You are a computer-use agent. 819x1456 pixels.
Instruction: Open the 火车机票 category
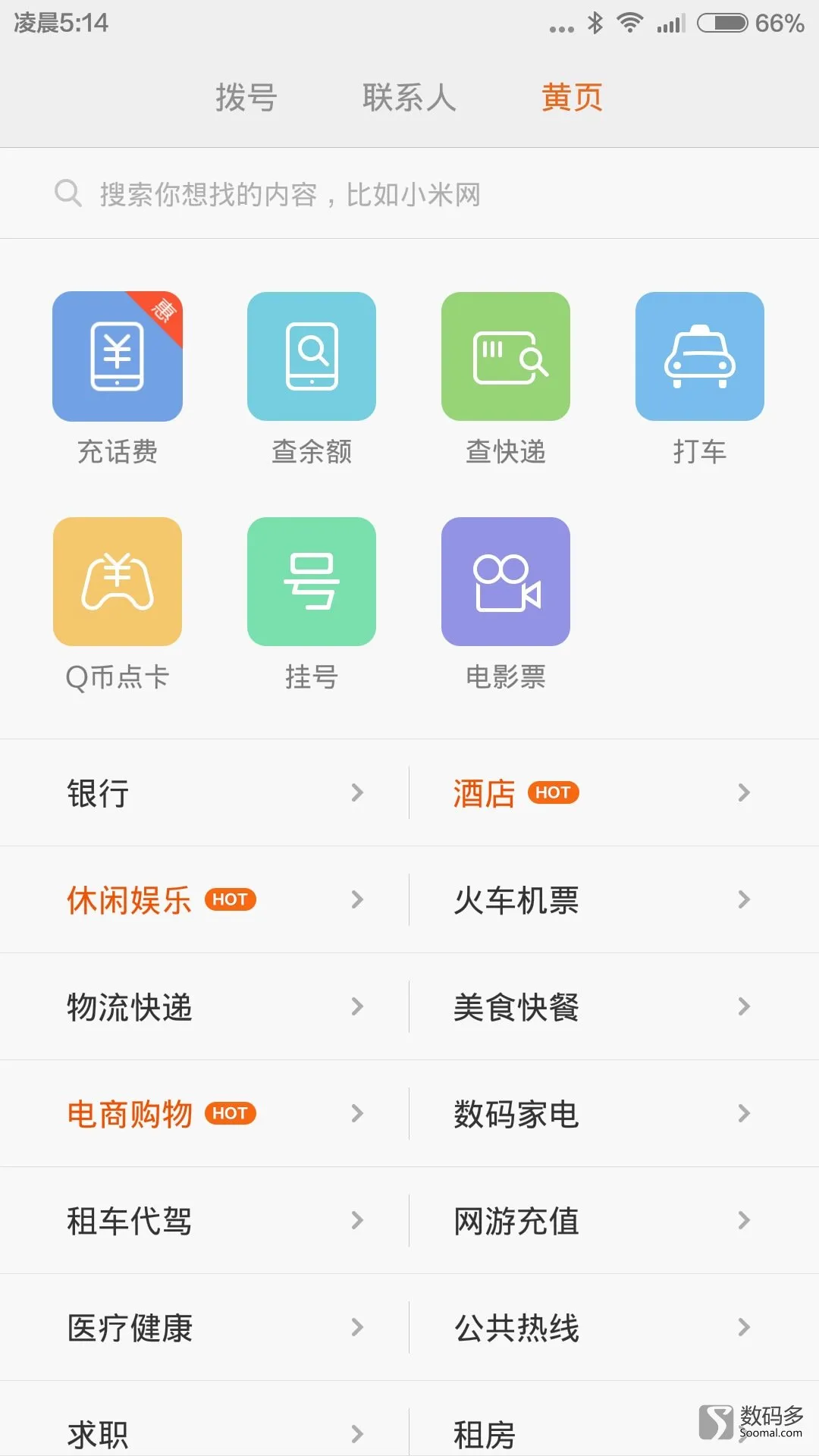coord(614,900)
